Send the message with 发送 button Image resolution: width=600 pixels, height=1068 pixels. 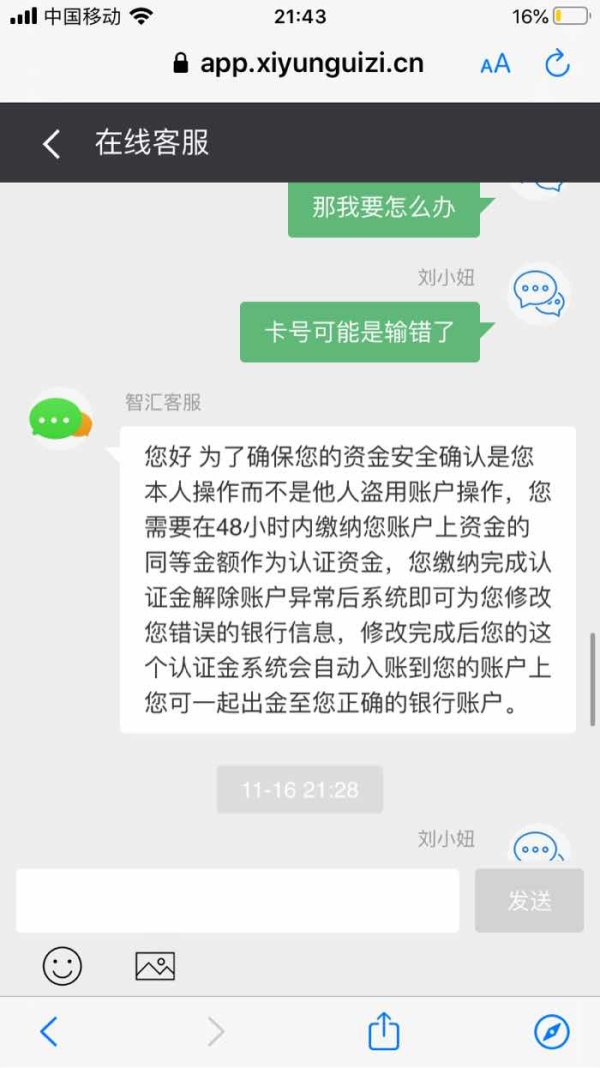pyautogui.click(x=529, y=900)
